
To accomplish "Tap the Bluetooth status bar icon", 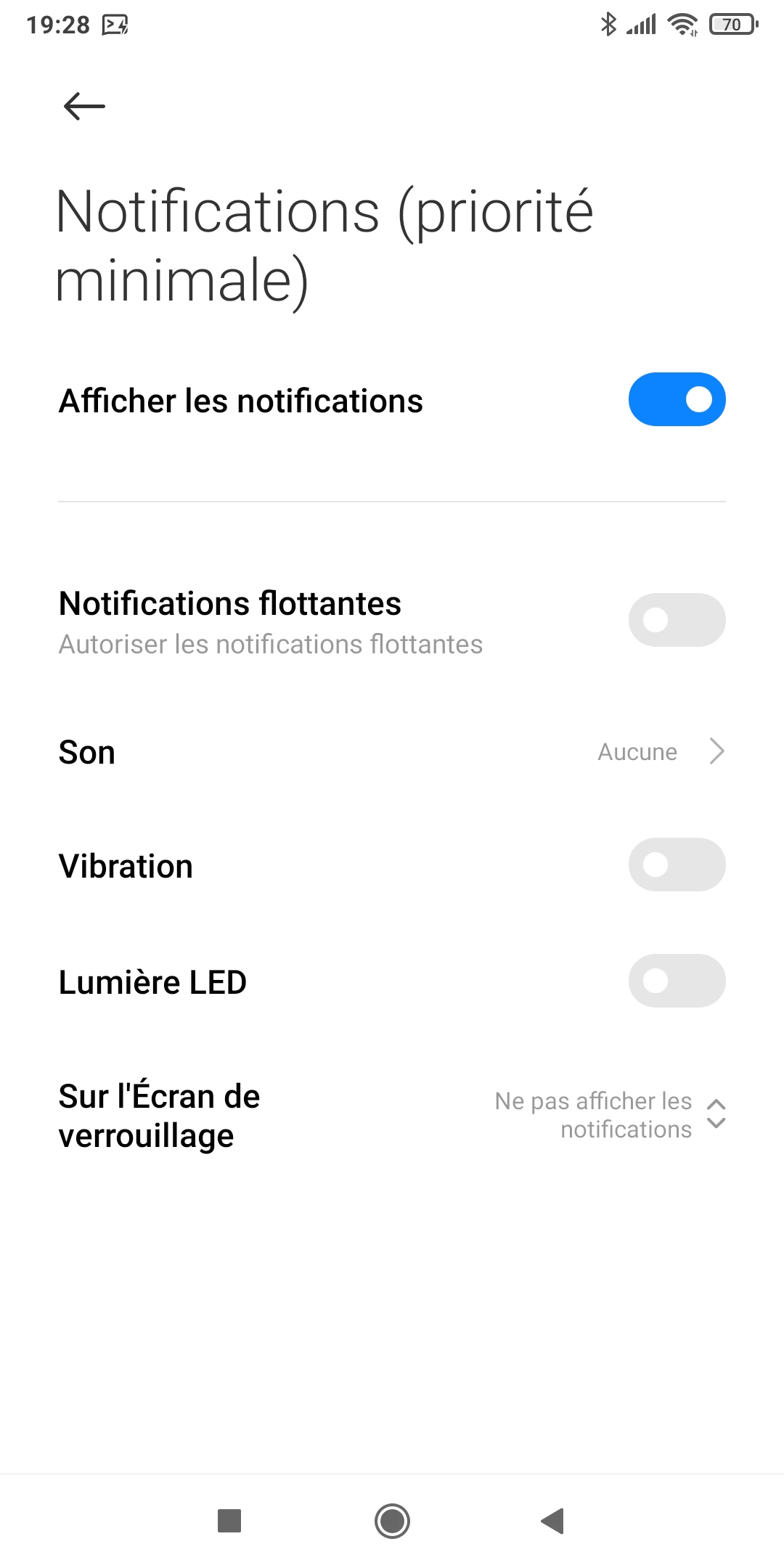I will coord(608,23).
